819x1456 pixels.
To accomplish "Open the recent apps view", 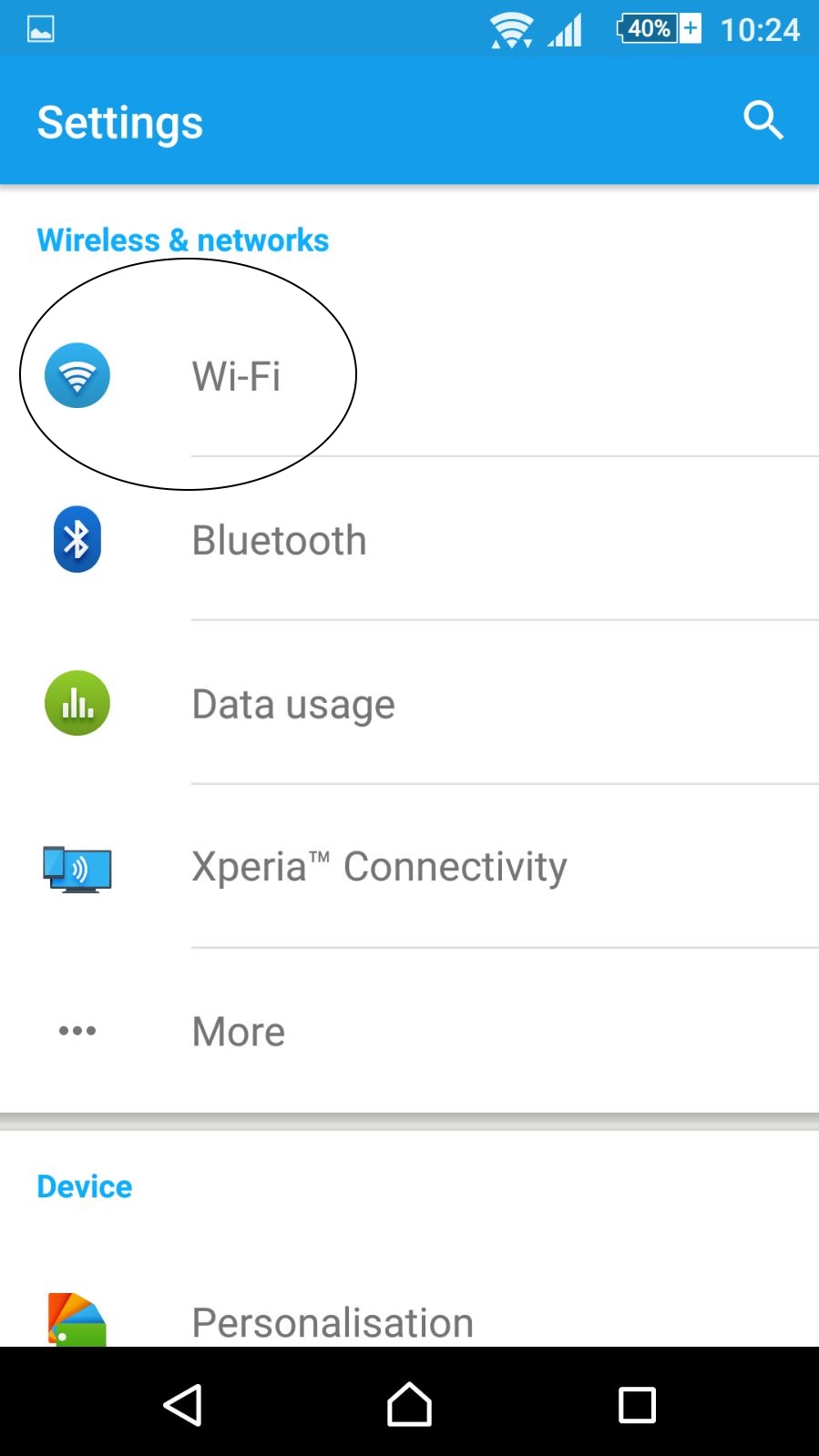I will (x=637, y=1404).
